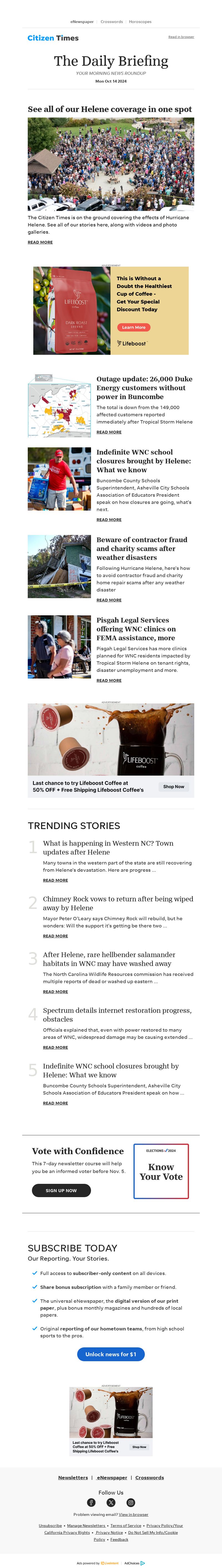Open the Newsletters footer link
The image size is (222, 1568).
[73, 1477]
